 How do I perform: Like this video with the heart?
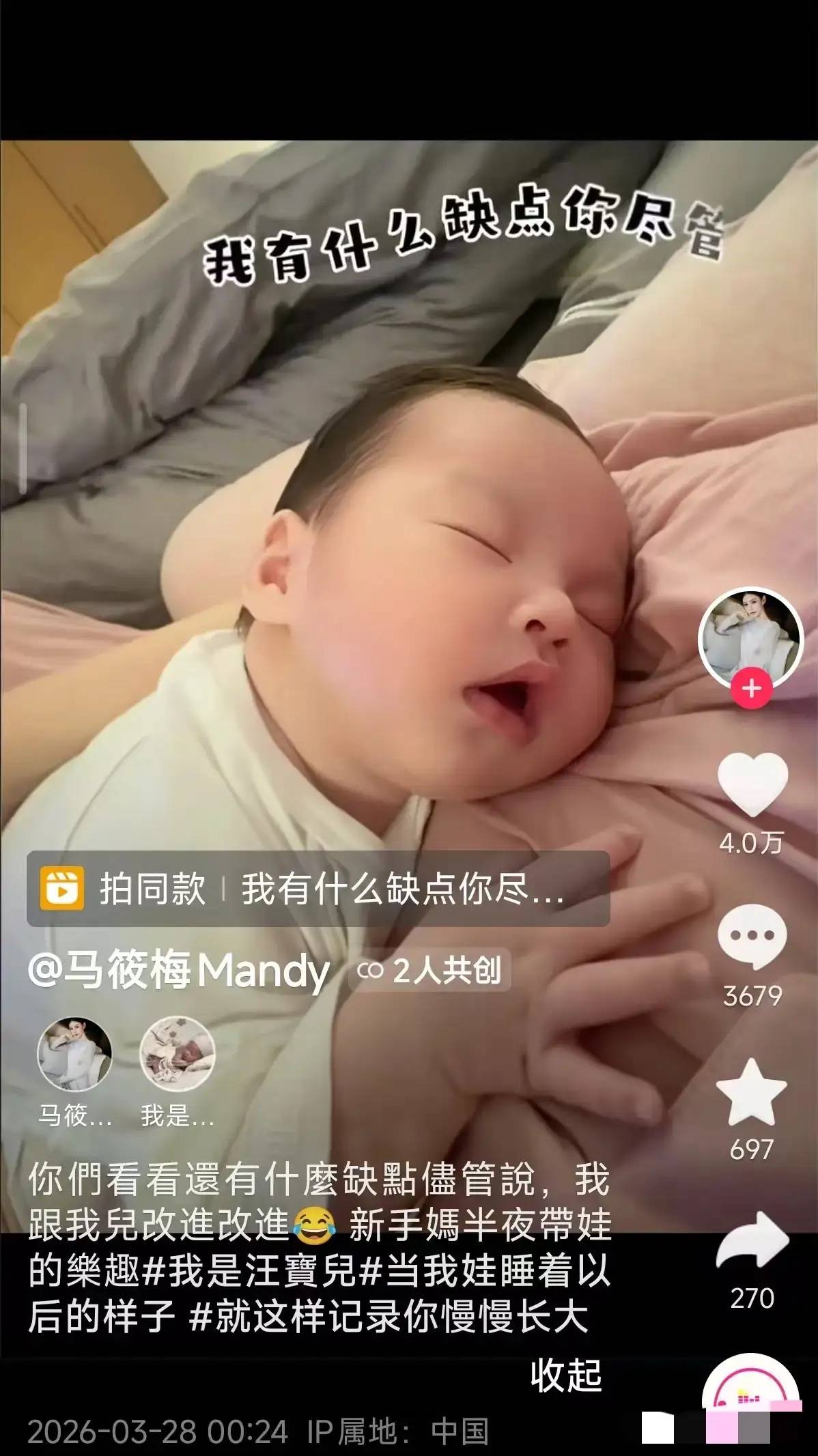(x=752, y=785)
